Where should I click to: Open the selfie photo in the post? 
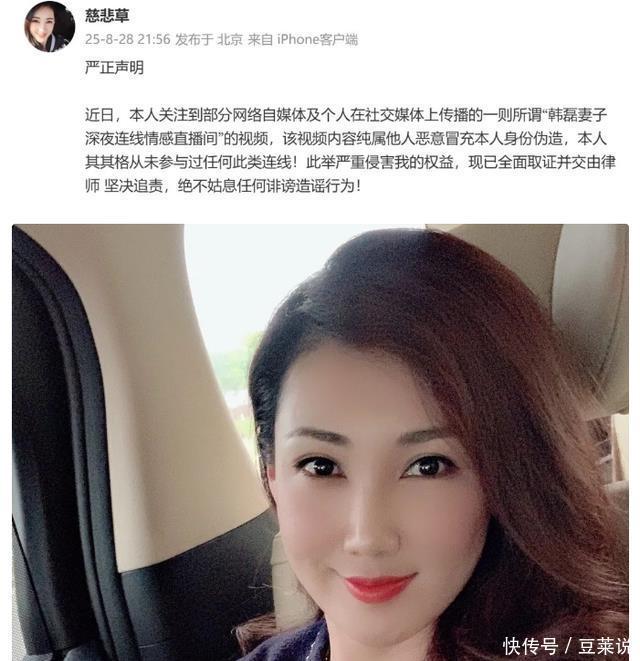[320, 440]
